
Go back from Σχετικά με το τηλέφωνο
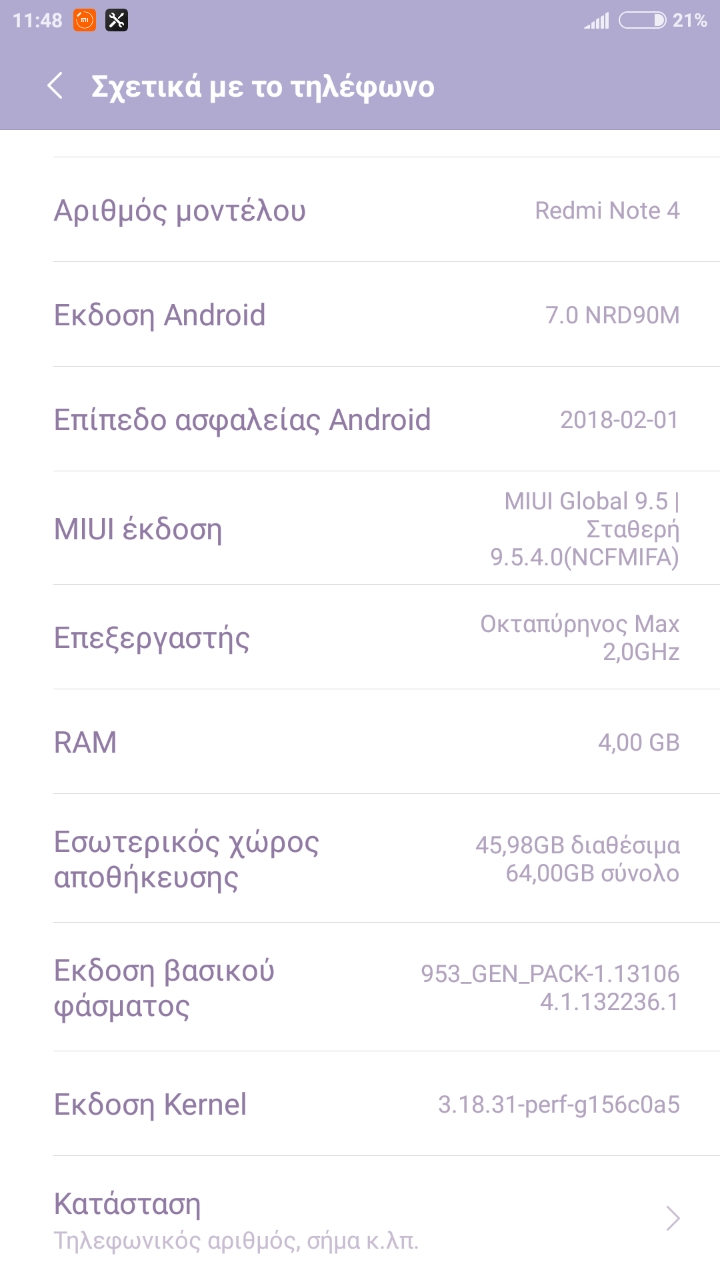(x=55, y=86)
